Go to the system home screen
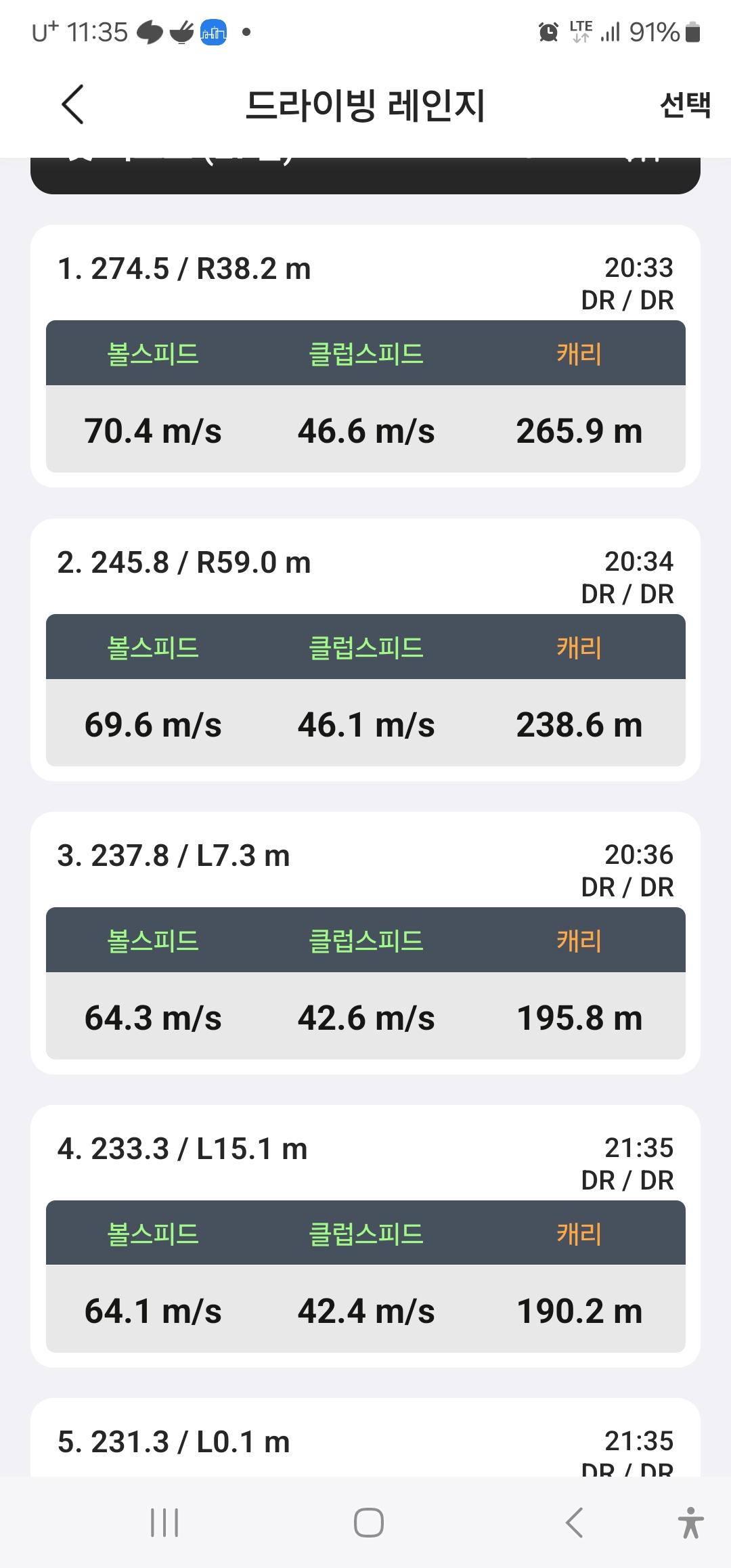Image resolution: width=731 pixels, height=1568 pixels. click(x=368, y=1523)
